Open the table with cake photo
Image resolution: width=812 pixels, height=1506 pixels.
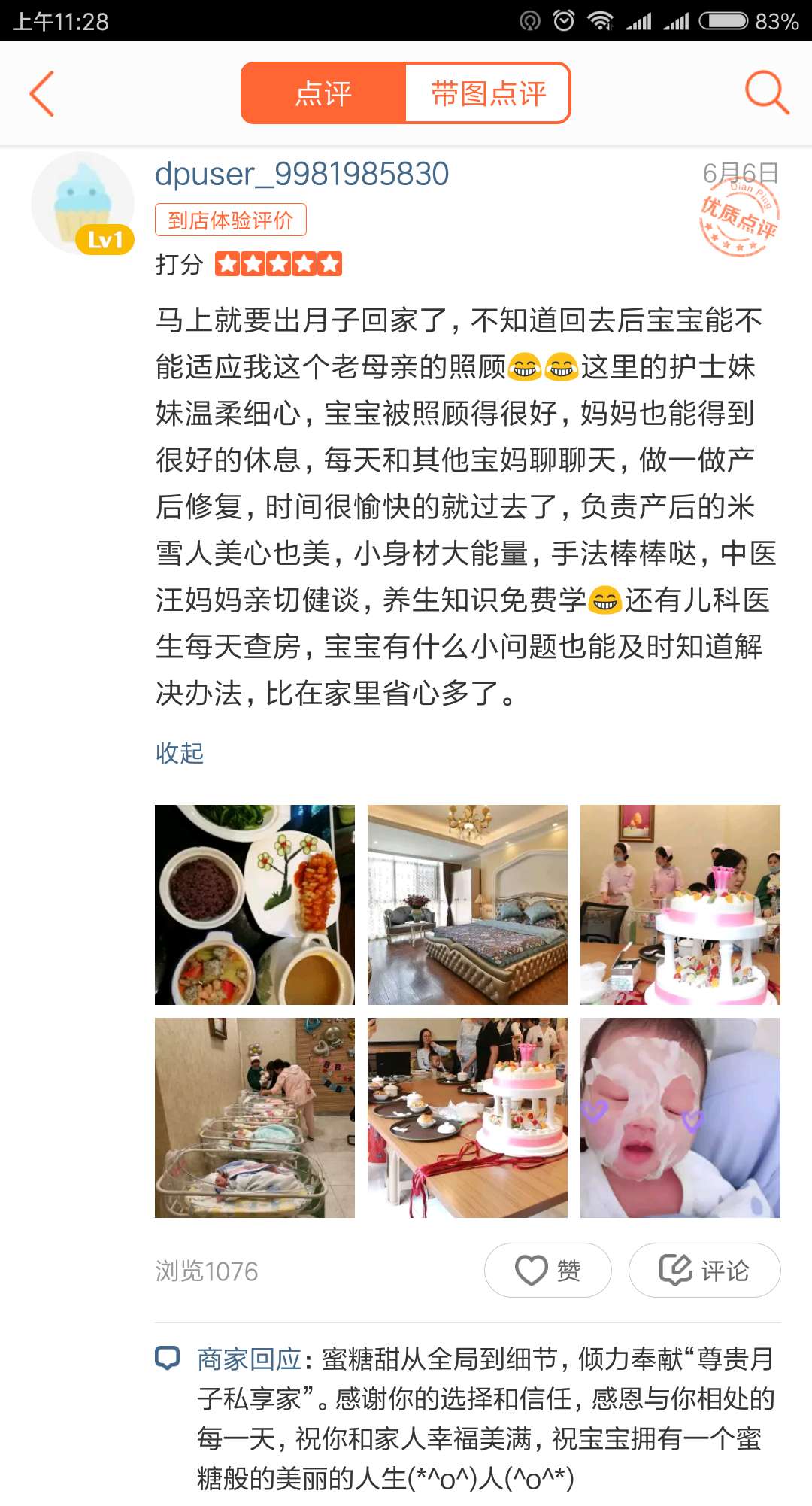pyautogui.click(x=467, y=1117)
